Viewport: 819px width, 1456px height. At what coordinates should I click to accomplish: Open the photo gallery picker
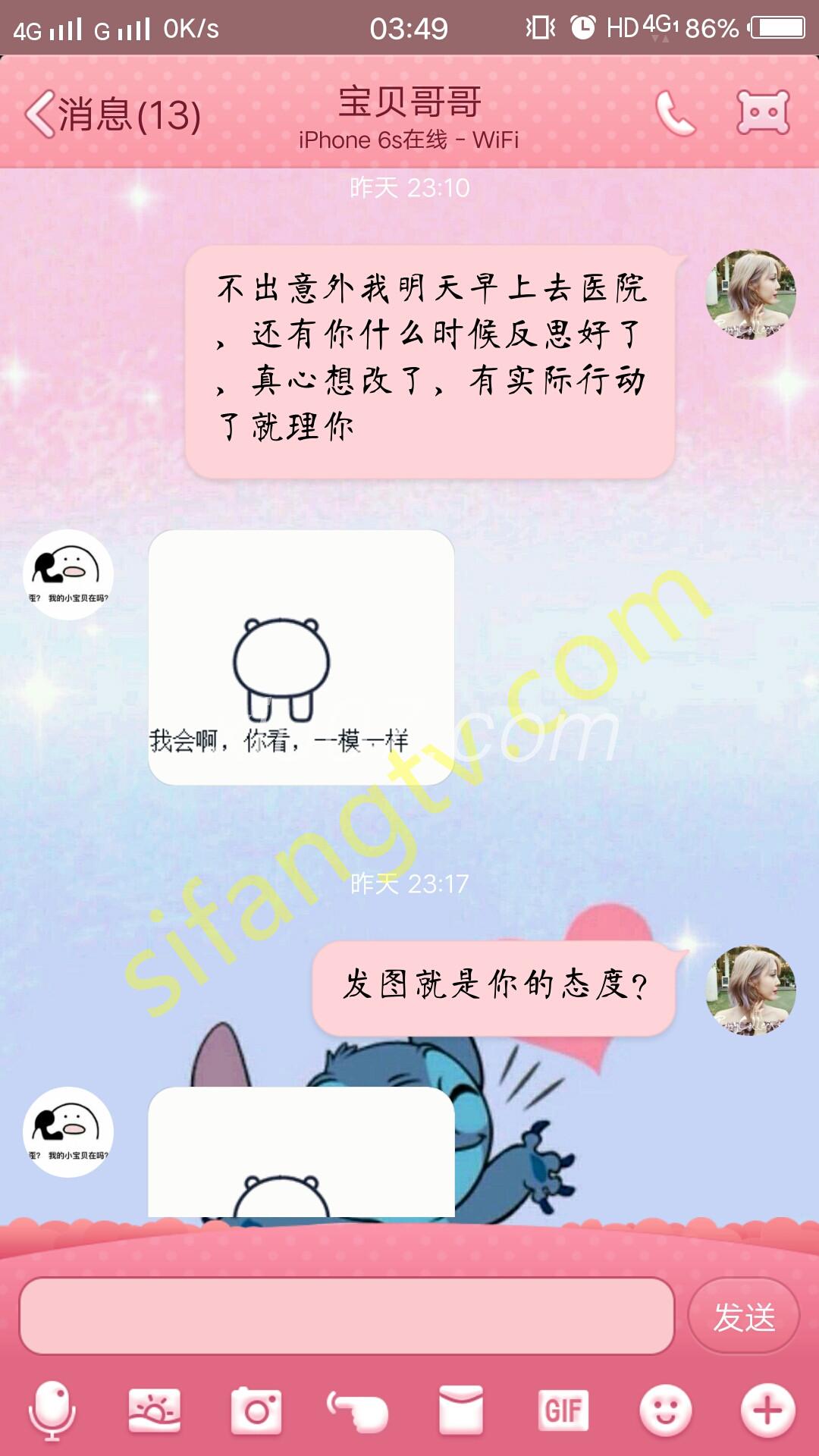click(155, 1410)
